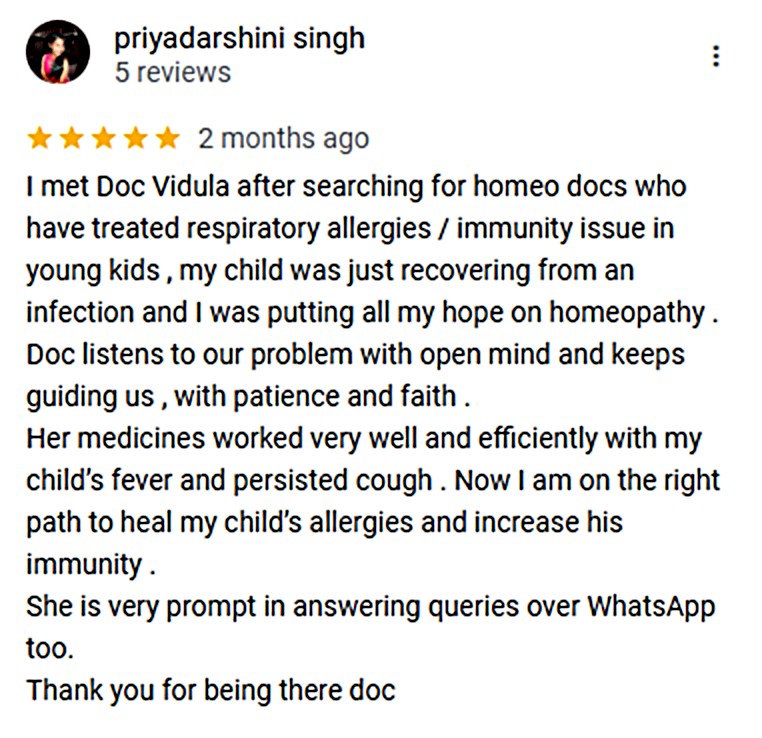
Task: Open reviewer name priyadarshini singh
Action: click(239, 39)
